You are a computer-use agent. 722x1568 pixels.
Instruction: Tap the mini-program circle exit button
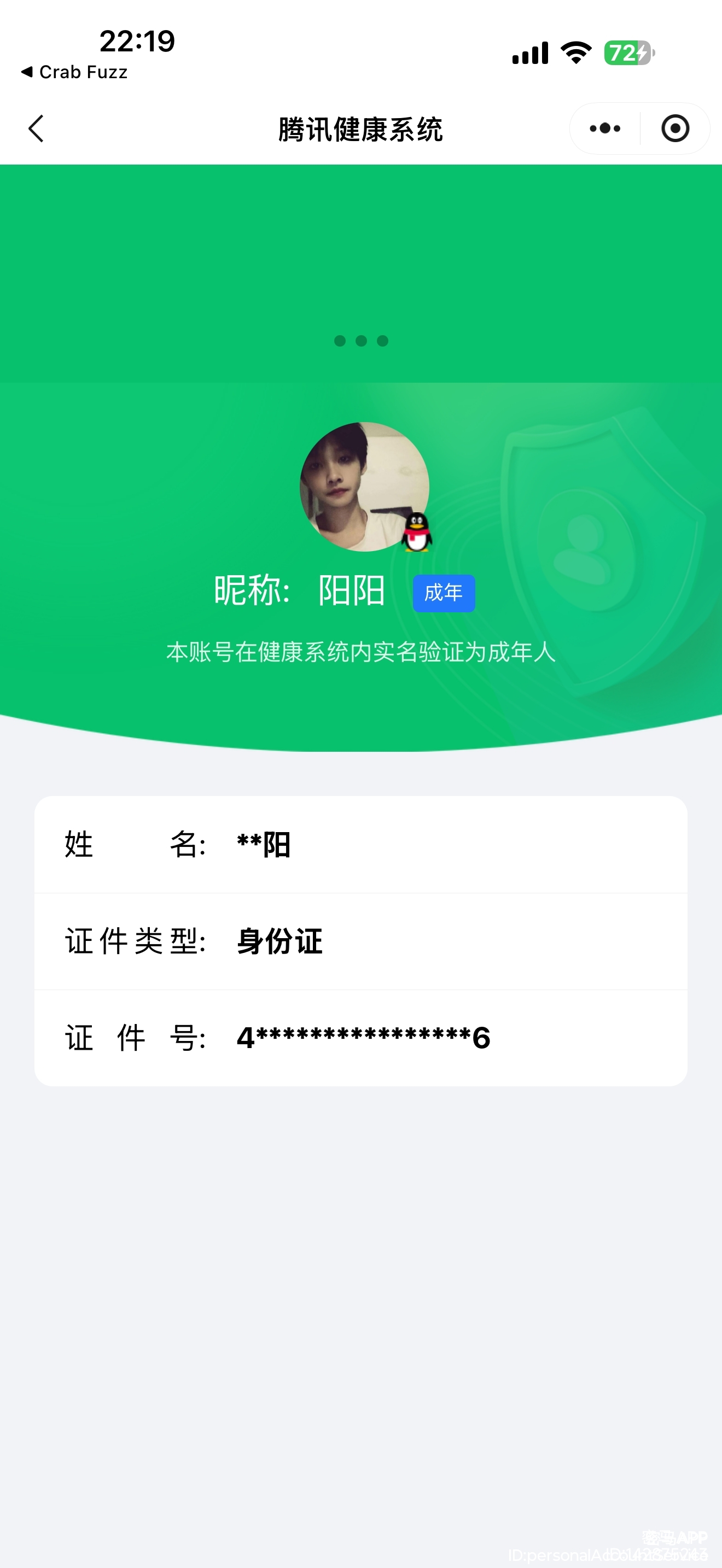[674, 128]
